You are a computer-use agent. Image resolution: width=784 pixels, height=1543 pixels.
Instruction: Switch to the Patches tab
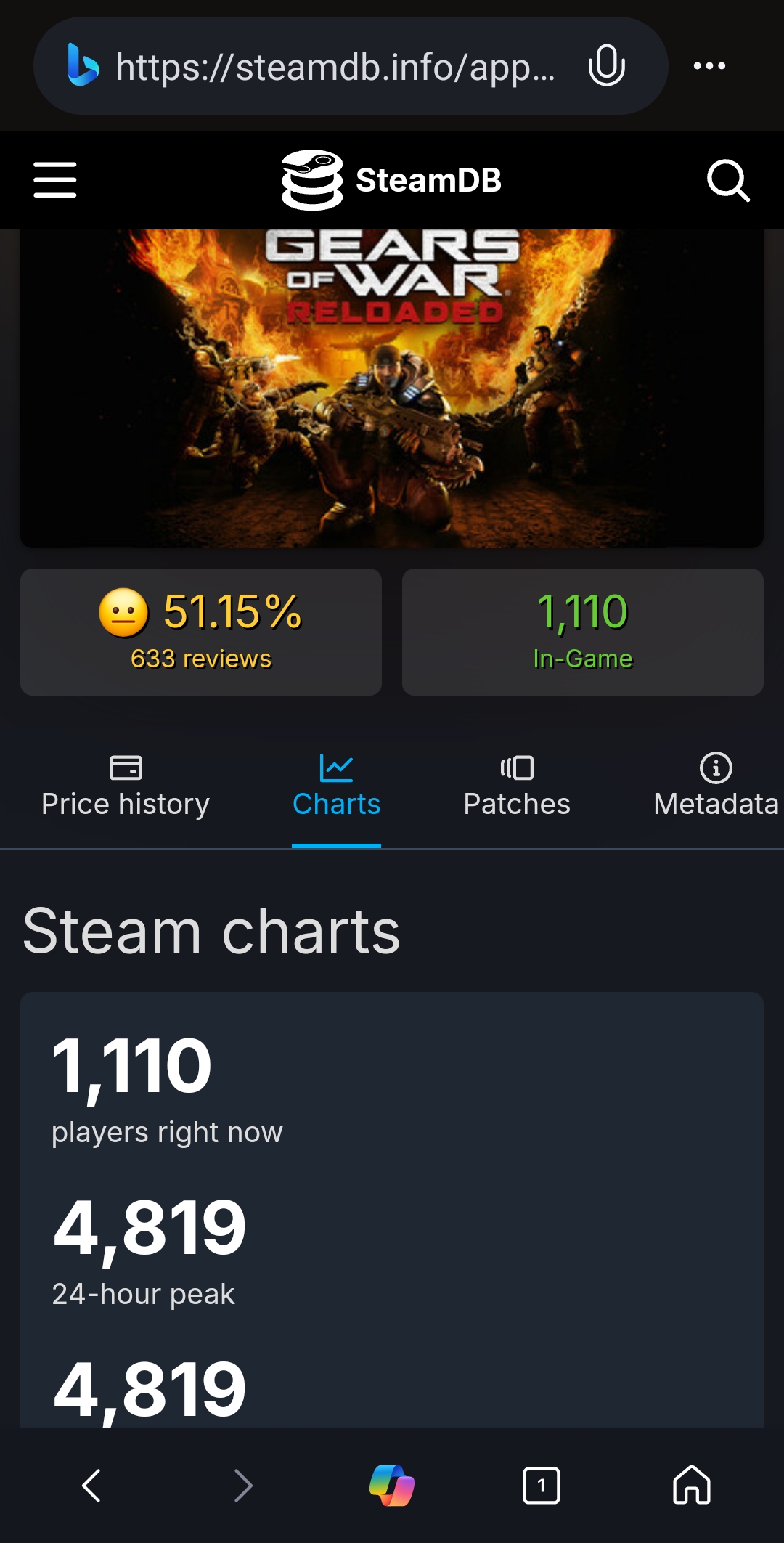517,787
